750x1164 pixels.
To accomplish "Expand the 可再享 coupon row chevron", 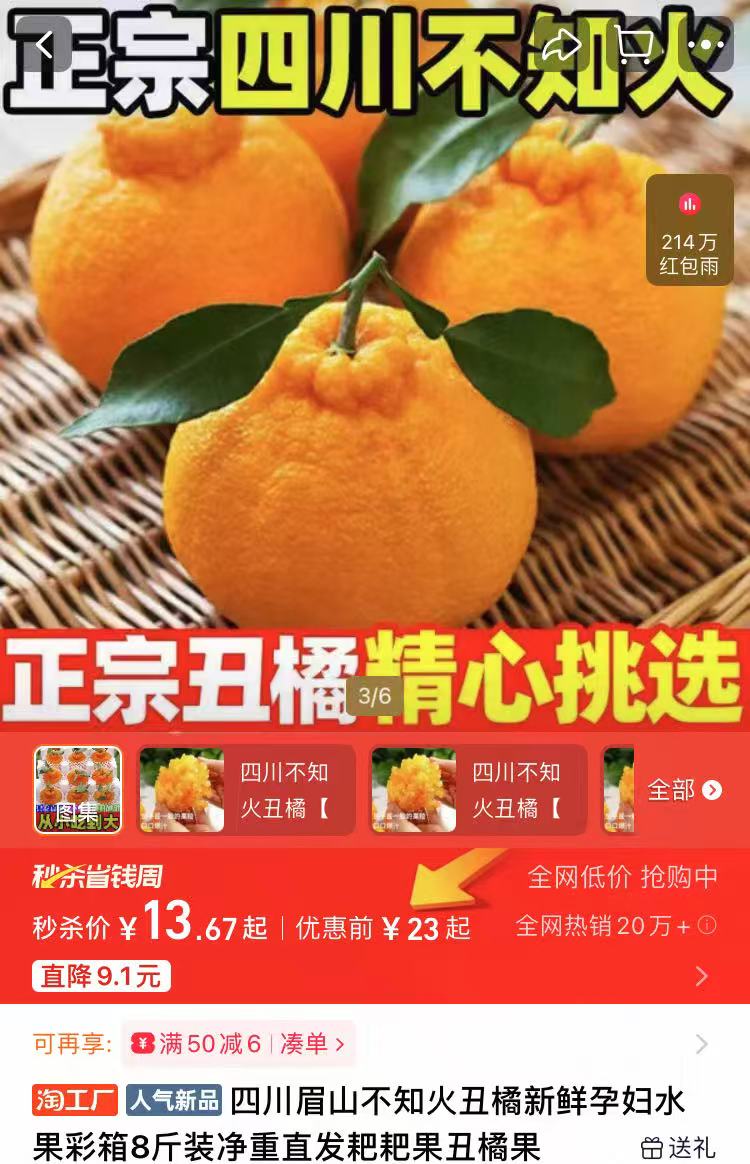I will point(702,1045).
